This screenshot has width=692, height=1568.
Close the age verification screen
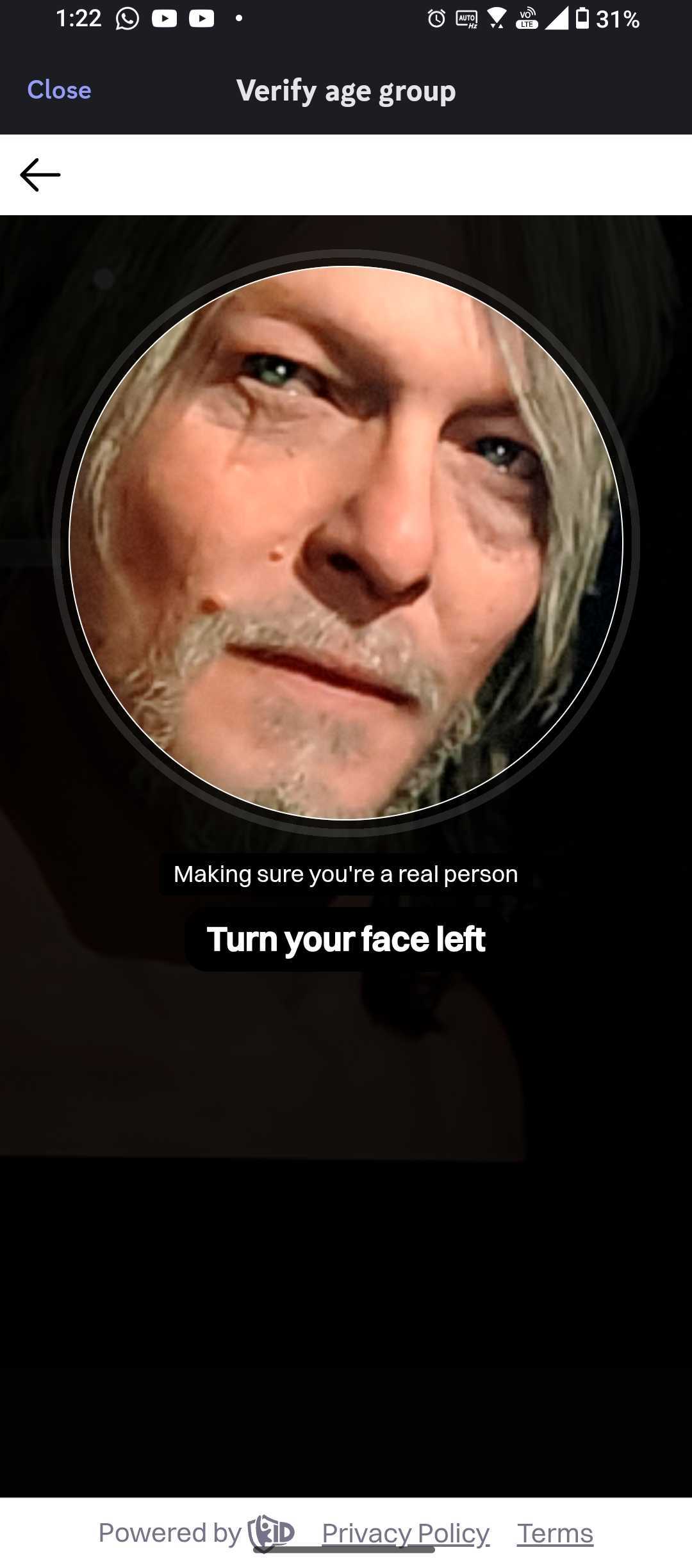[x=59, y=90]
